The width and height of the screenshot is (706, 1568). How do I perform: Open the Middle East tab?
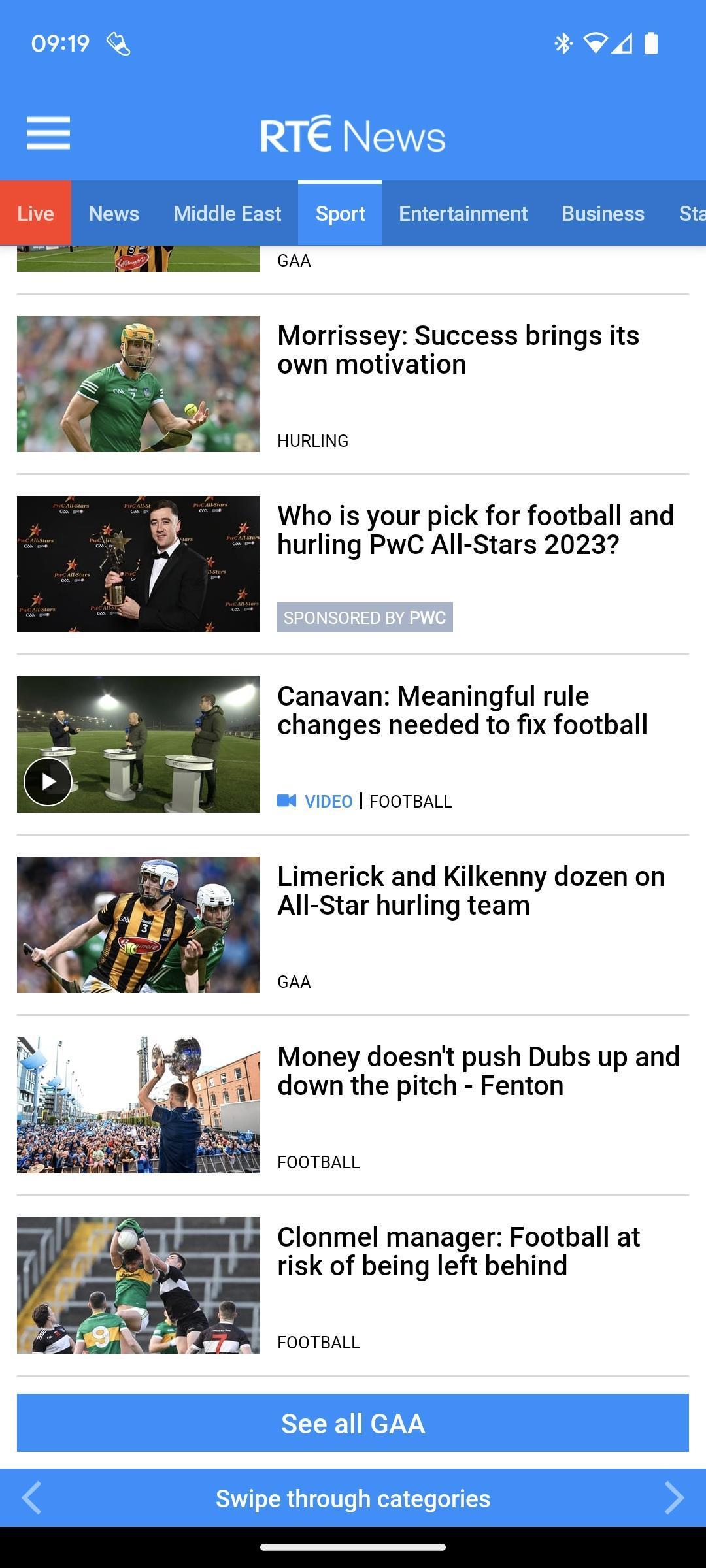click(x=227, y=214)
